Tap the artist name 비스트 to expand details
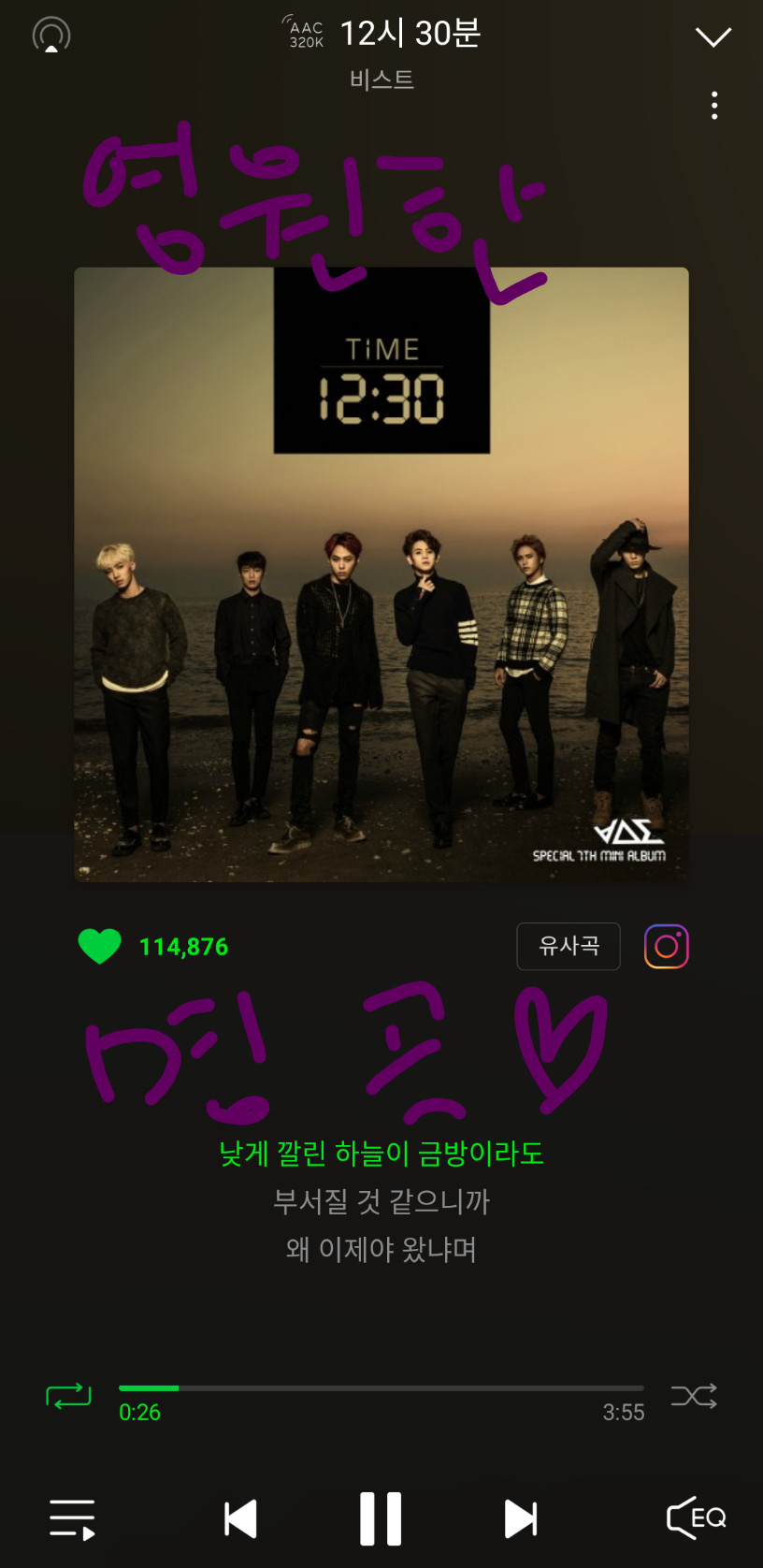The width and height of the screenshot is (763, 1568). pyautogui.click(x=381, y=80)
